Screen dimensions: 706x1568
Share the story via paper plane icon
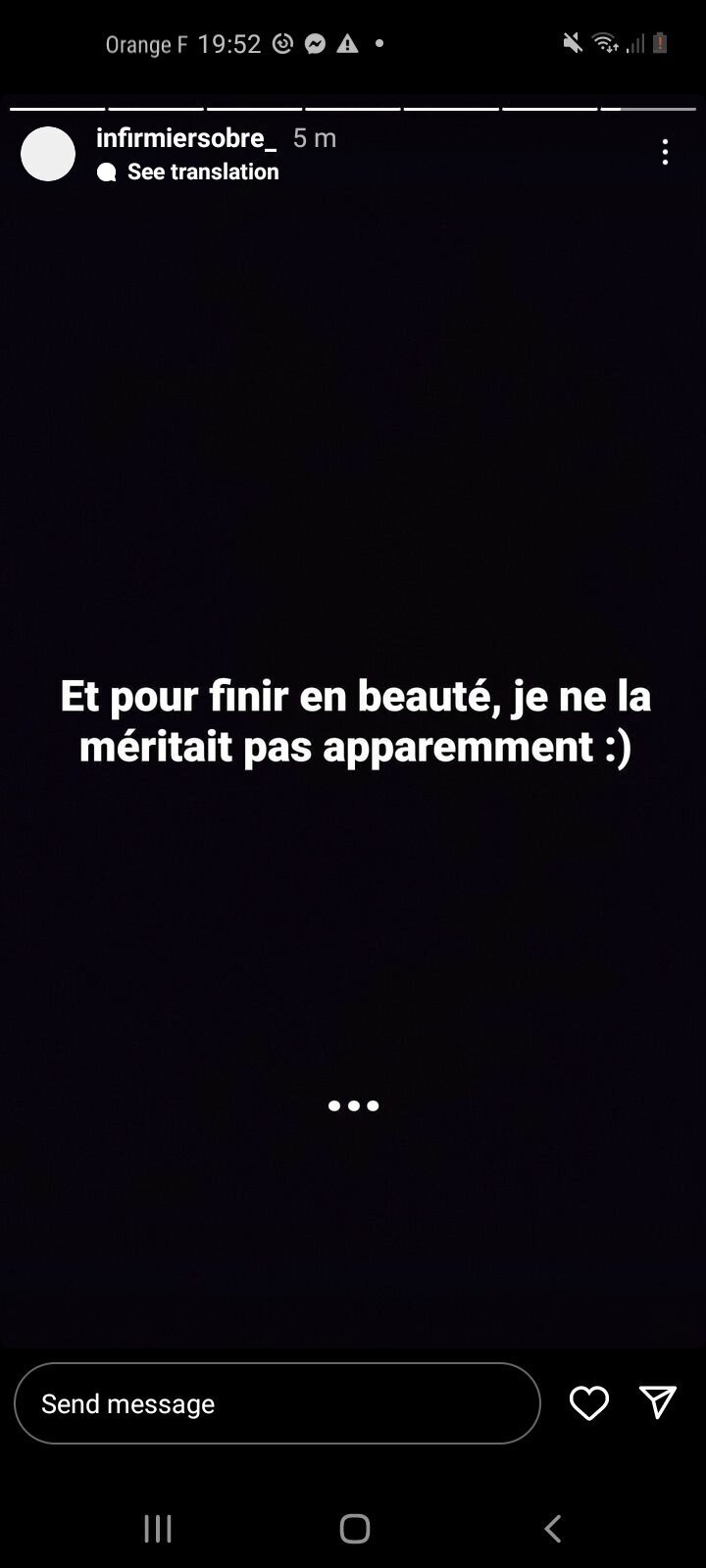(657, 1402)
